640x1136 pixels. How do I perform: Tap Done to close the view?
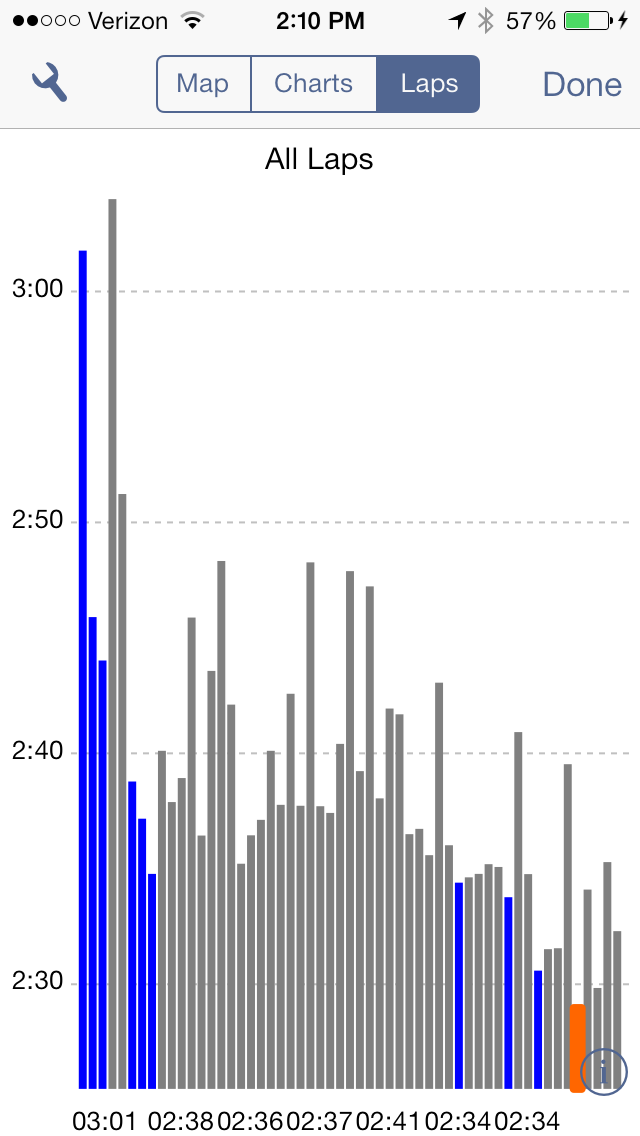point(582,85)
